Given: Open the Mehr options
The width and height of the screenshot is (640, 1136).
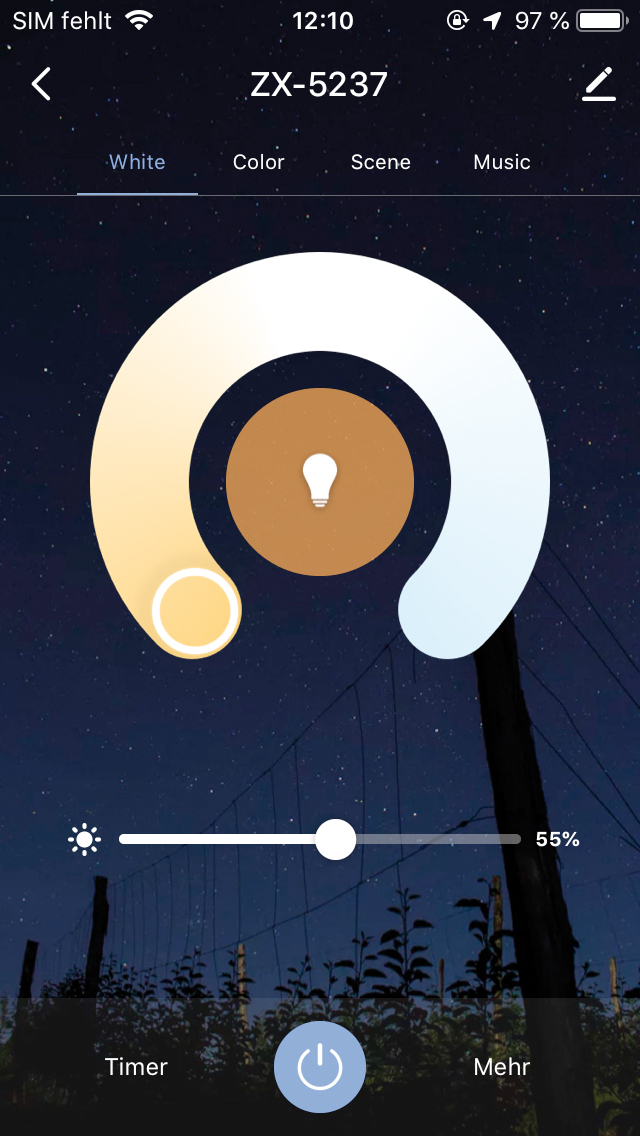Looking at the screenshot, I should [502, 1067].
